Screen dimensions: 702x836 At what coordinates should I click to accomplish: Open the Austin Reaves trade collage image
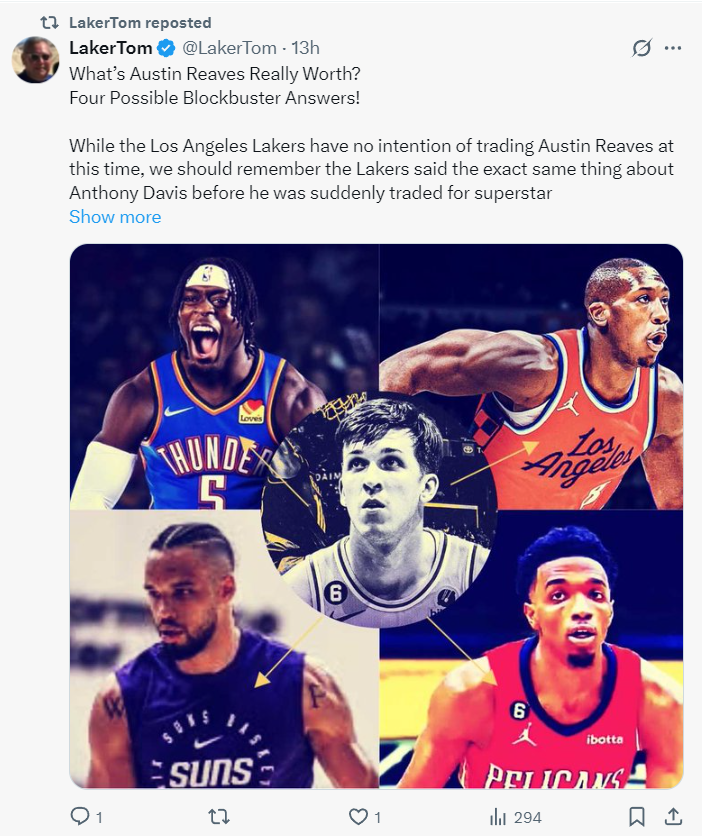[x=376, y=516]
